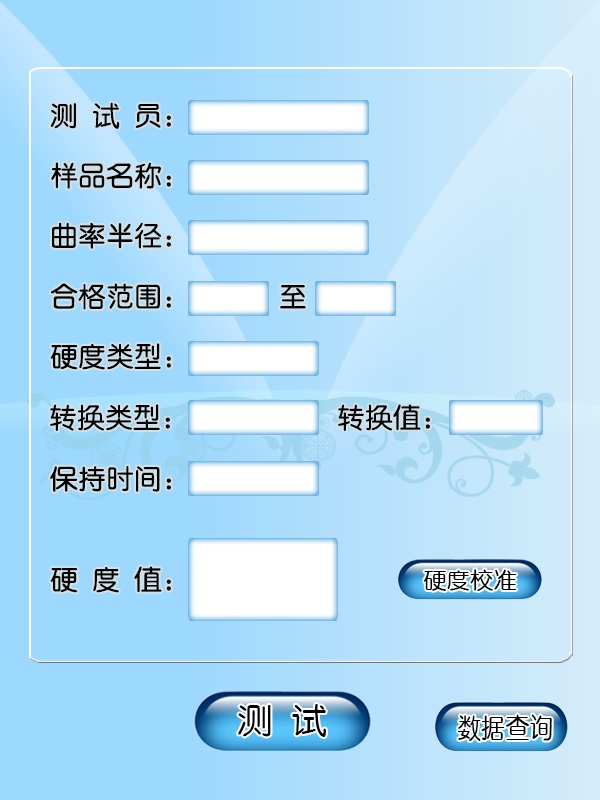The height and width of the screenshot is (800, 600).
Task: Choose the 硬度类型 field
Action: [x=253, y=358]
